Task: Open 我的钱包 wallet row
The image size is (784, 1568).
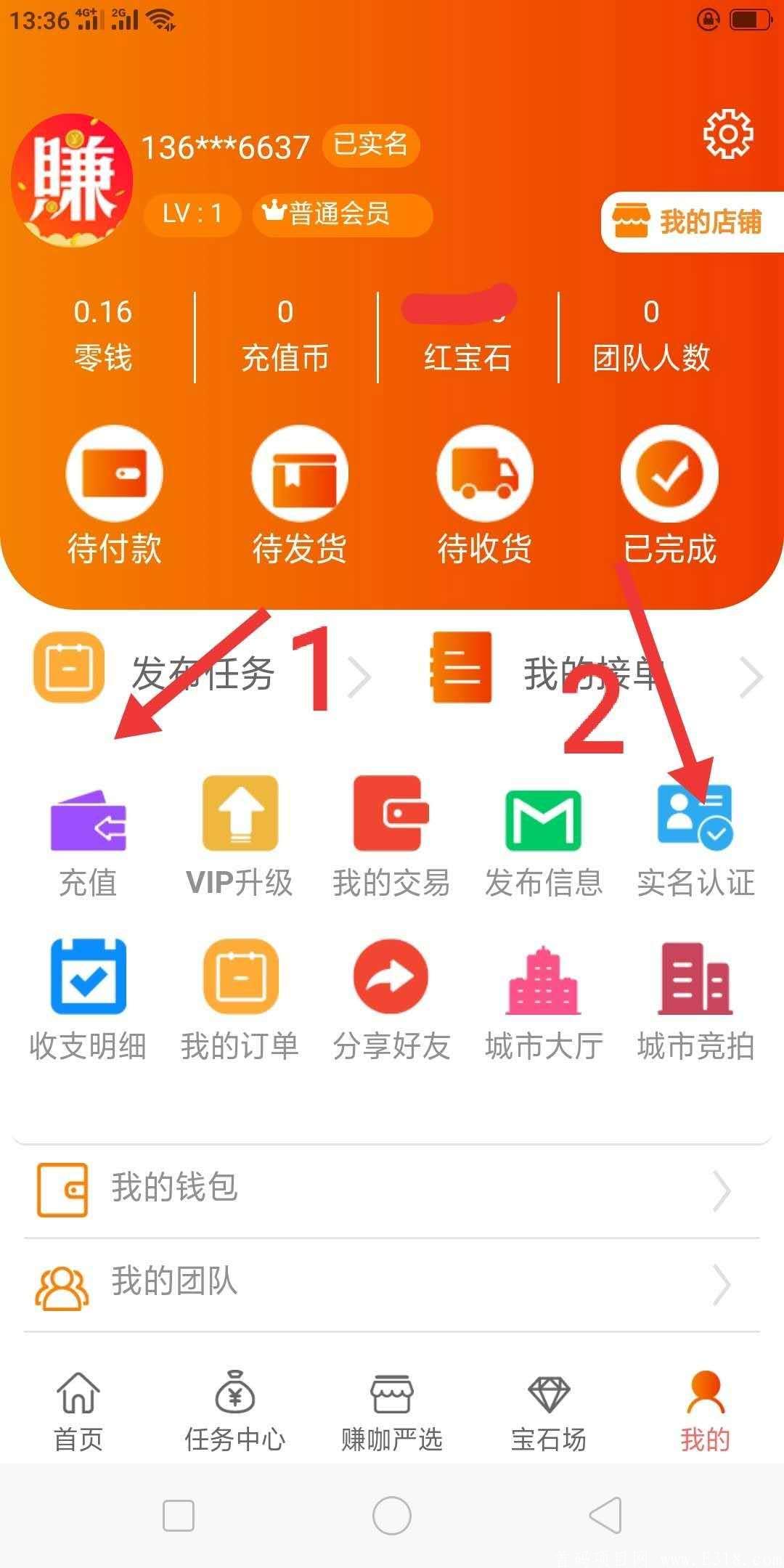Action: 392,1189
